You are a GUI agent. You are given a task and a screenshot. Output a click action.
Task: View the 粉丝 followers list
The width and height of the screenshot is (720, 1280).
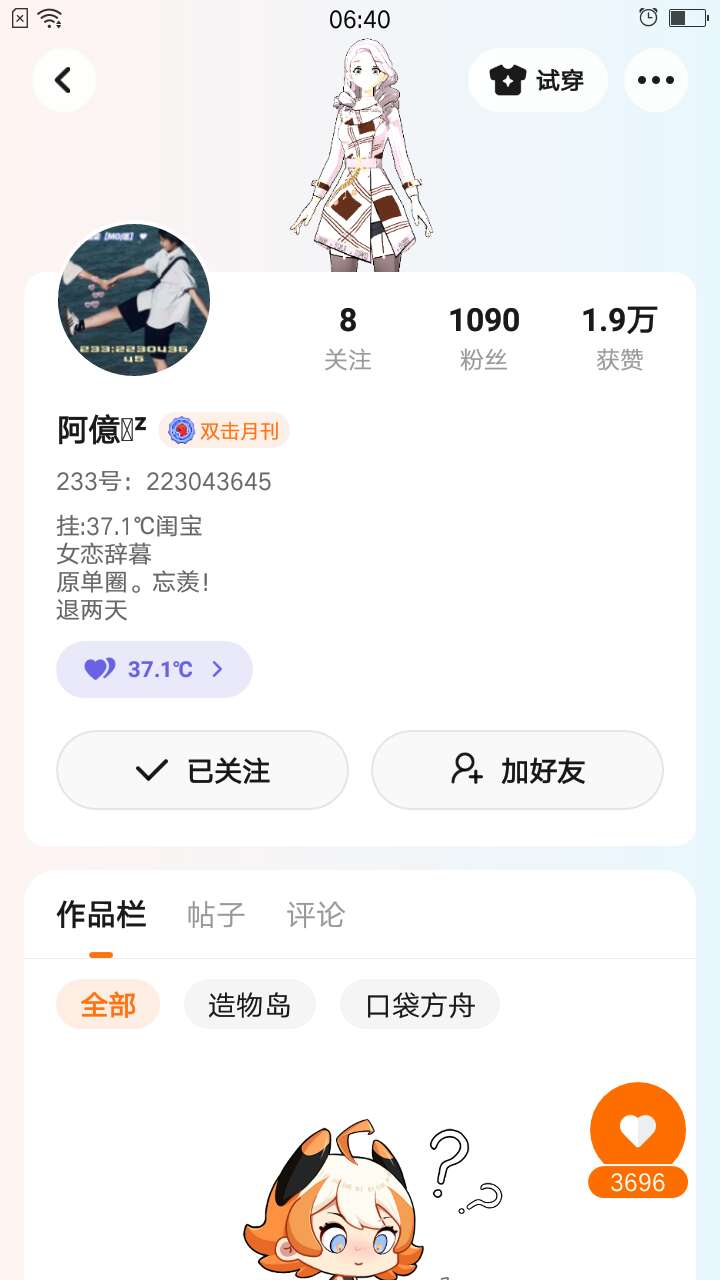[x=484, y=337]
